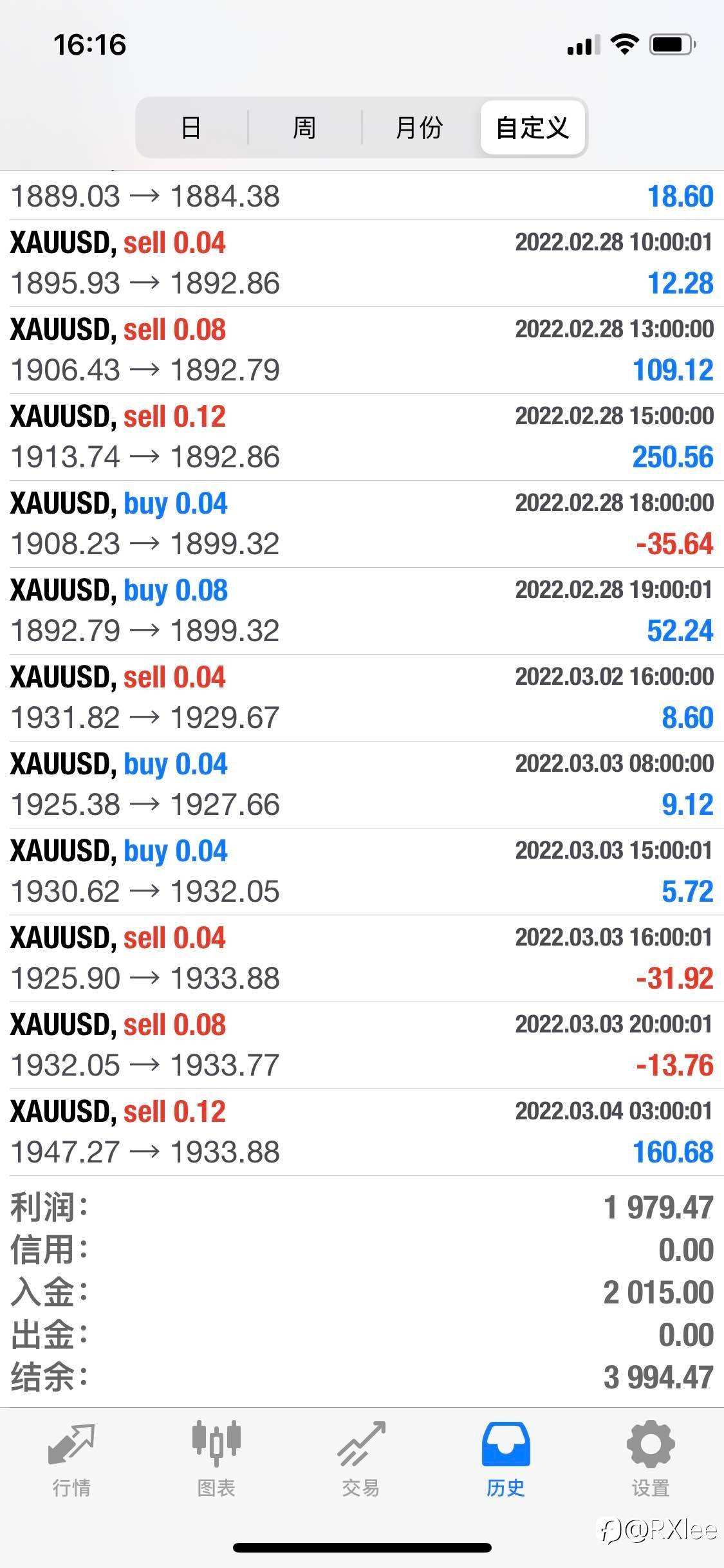Expand the buy 0.04 trade with profit 9.12
The width and height of the screenshot is (724, 1568).
(362, 785)
